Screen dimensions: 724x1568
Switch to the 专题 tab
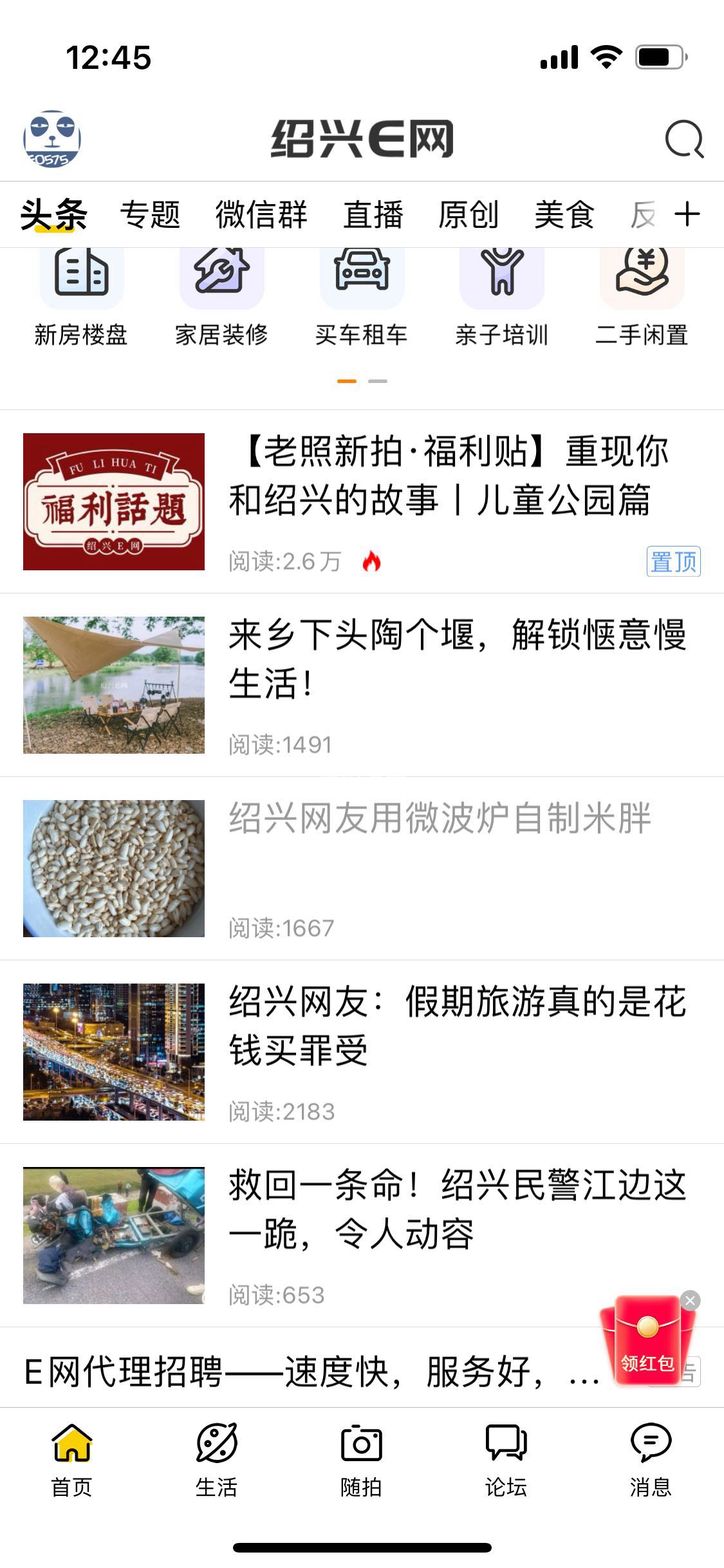tap(150, 214)
